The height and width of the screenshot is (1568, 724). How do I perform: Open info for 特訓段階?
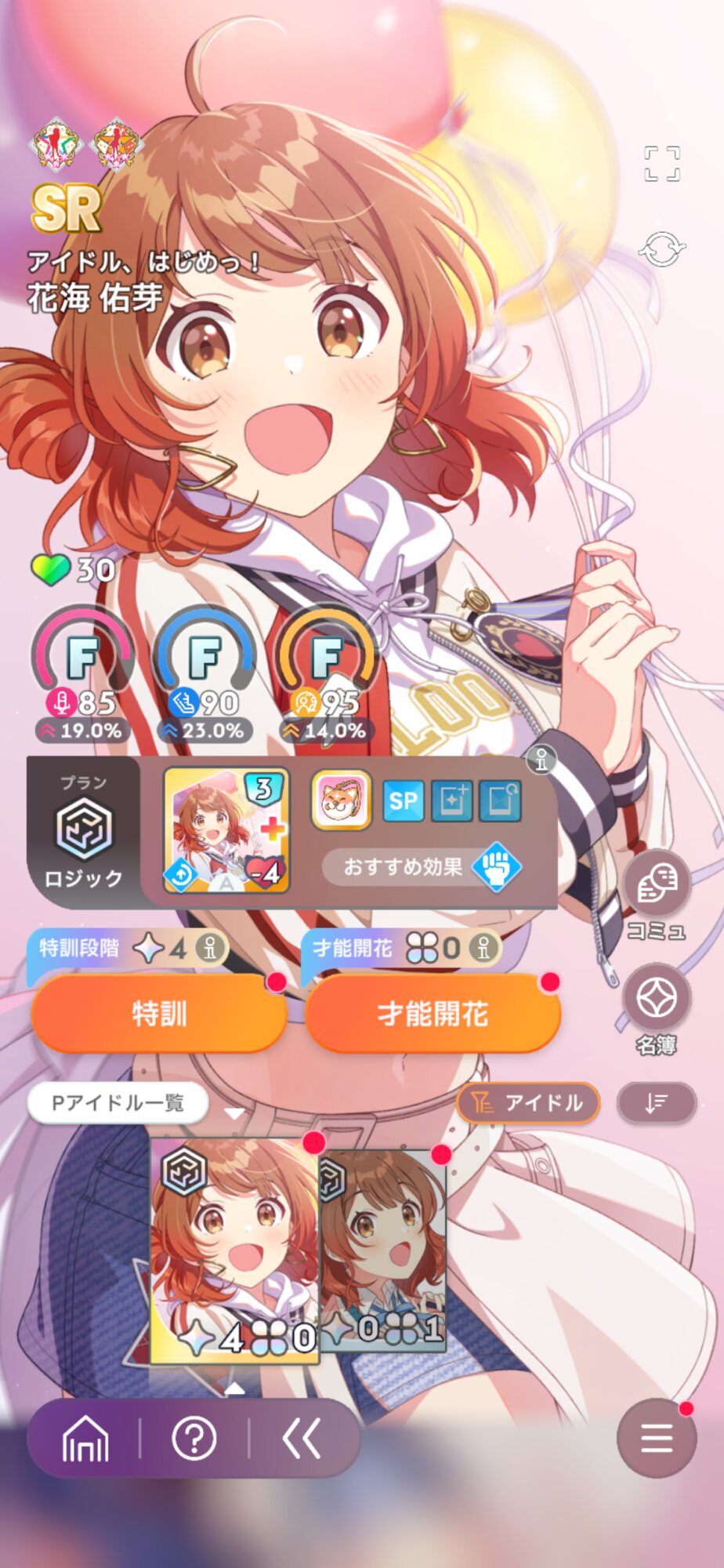tap(209, 949)
